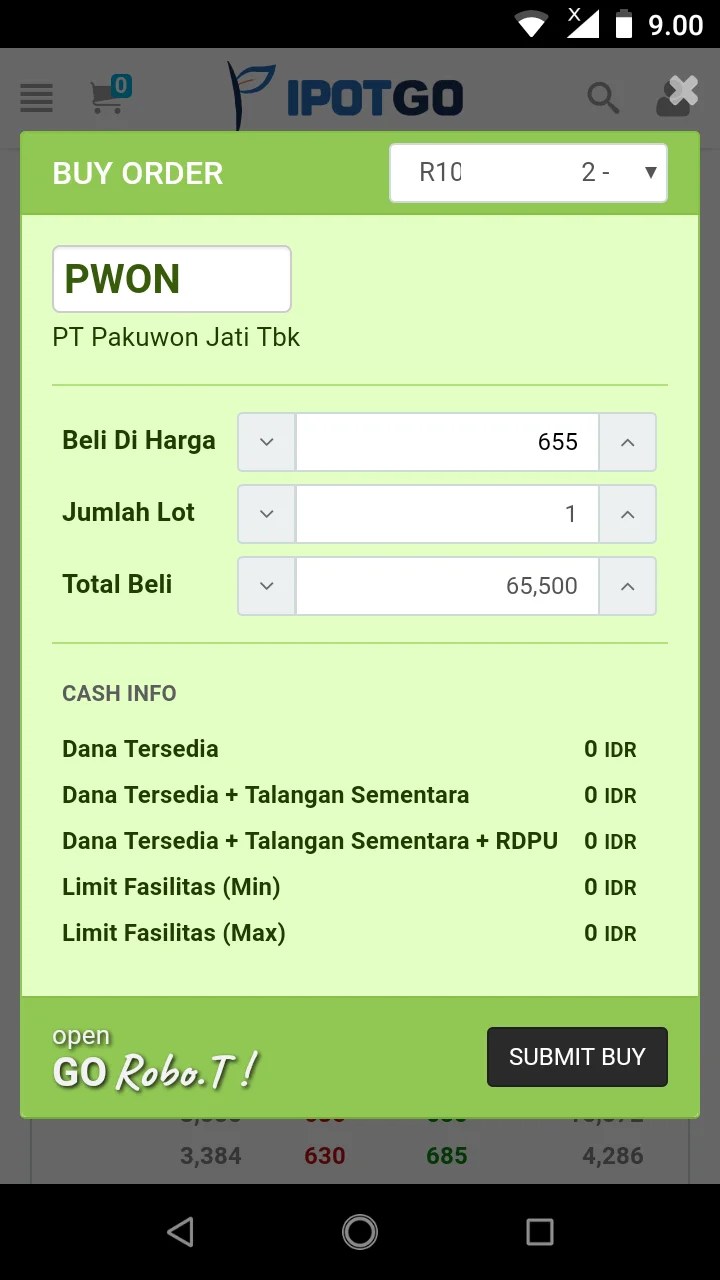This screenshot has width=720, height=1280.
Task: Edit the Jumlah Lot field
Action: coord(447,514)
